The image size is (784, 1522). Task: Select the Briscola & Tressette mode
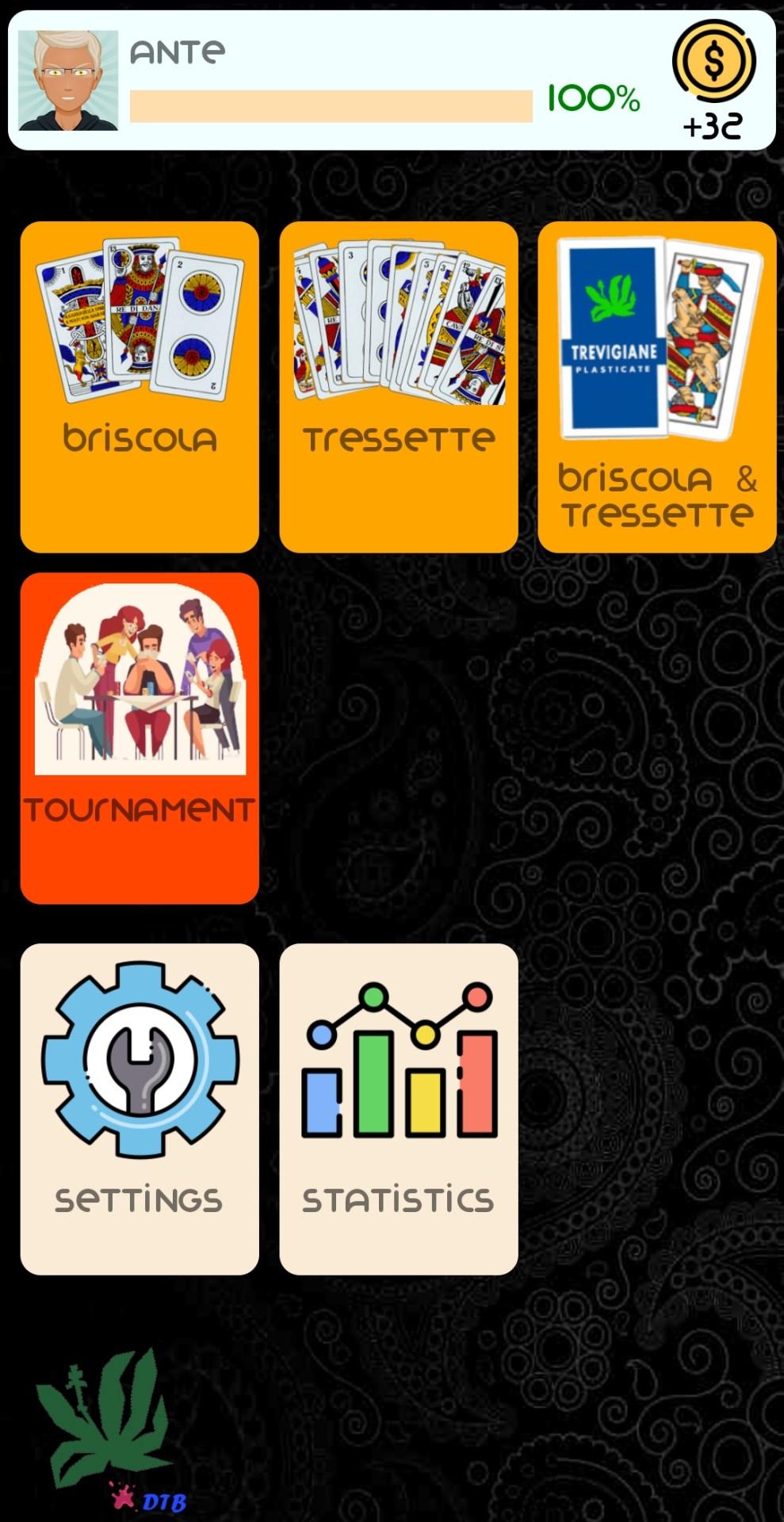point(657,387)
